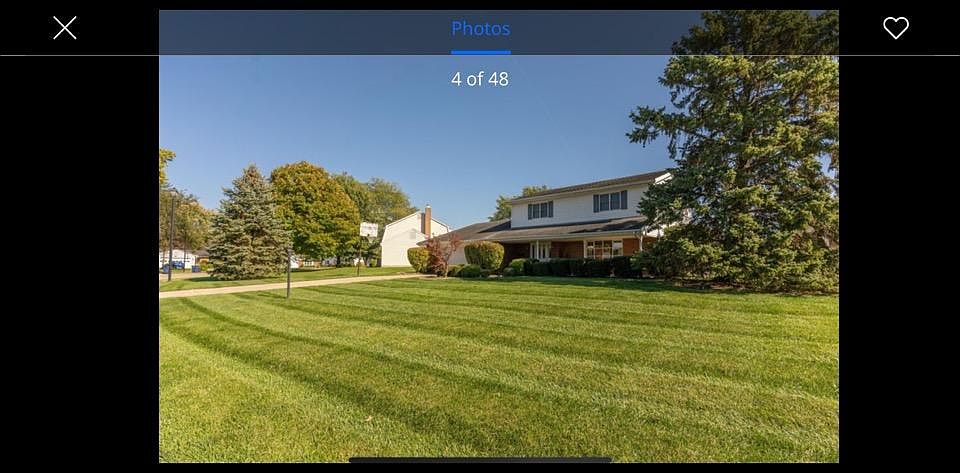The height and width of the screenshot is (473, 960).
Task: Close the photo viewer
Action: 65,28
